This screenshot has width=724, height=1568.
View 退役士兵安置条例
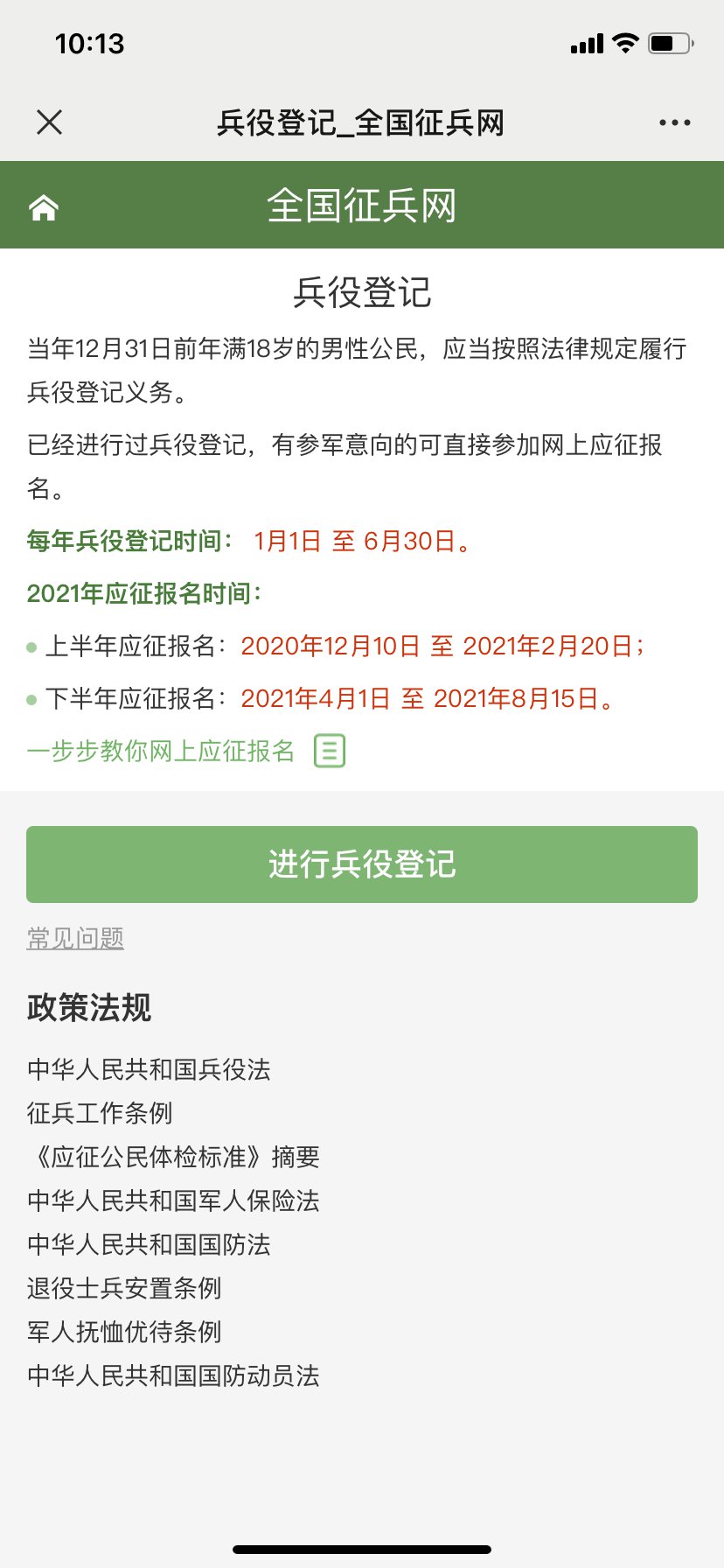[x=124, y=1288]
